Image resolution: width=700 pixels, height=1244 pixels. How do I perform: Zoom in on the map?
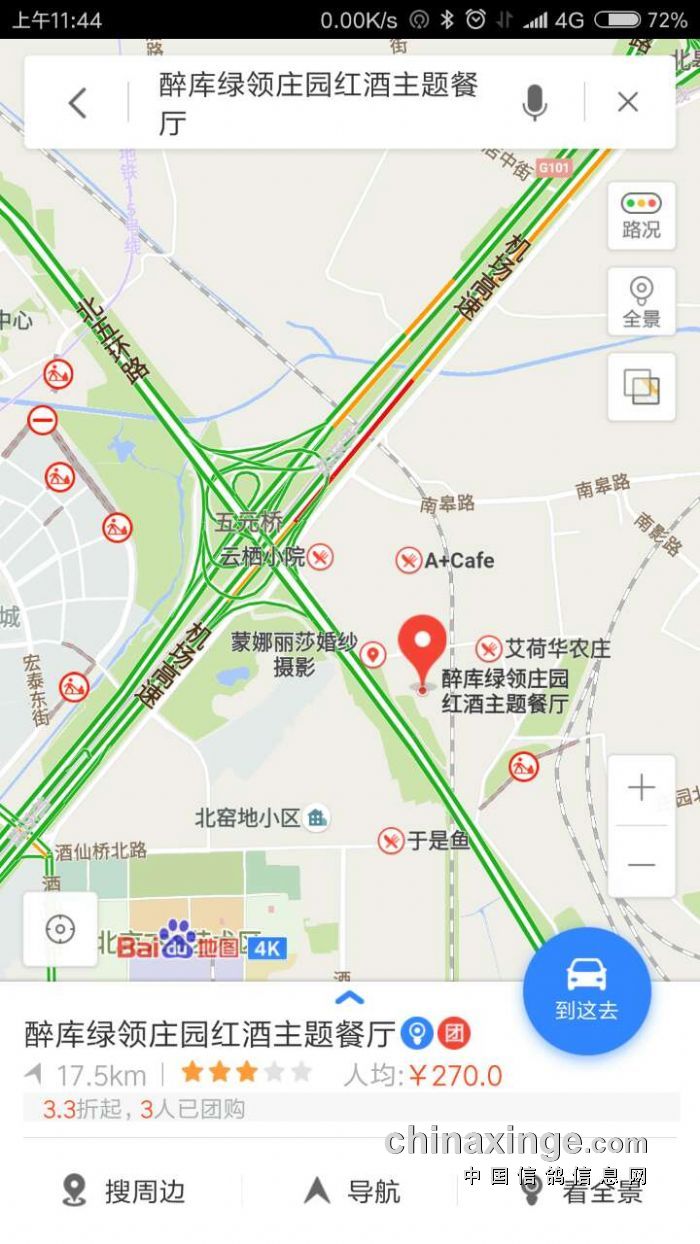click(641, 788)
